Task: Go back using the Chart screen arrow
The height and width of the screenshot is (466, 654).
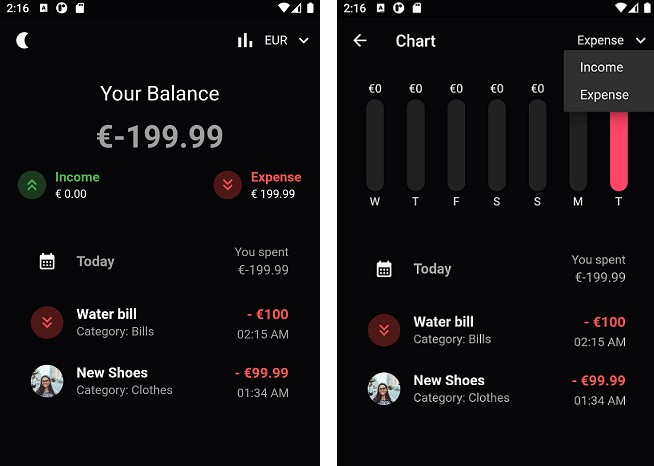Action: 360,41
